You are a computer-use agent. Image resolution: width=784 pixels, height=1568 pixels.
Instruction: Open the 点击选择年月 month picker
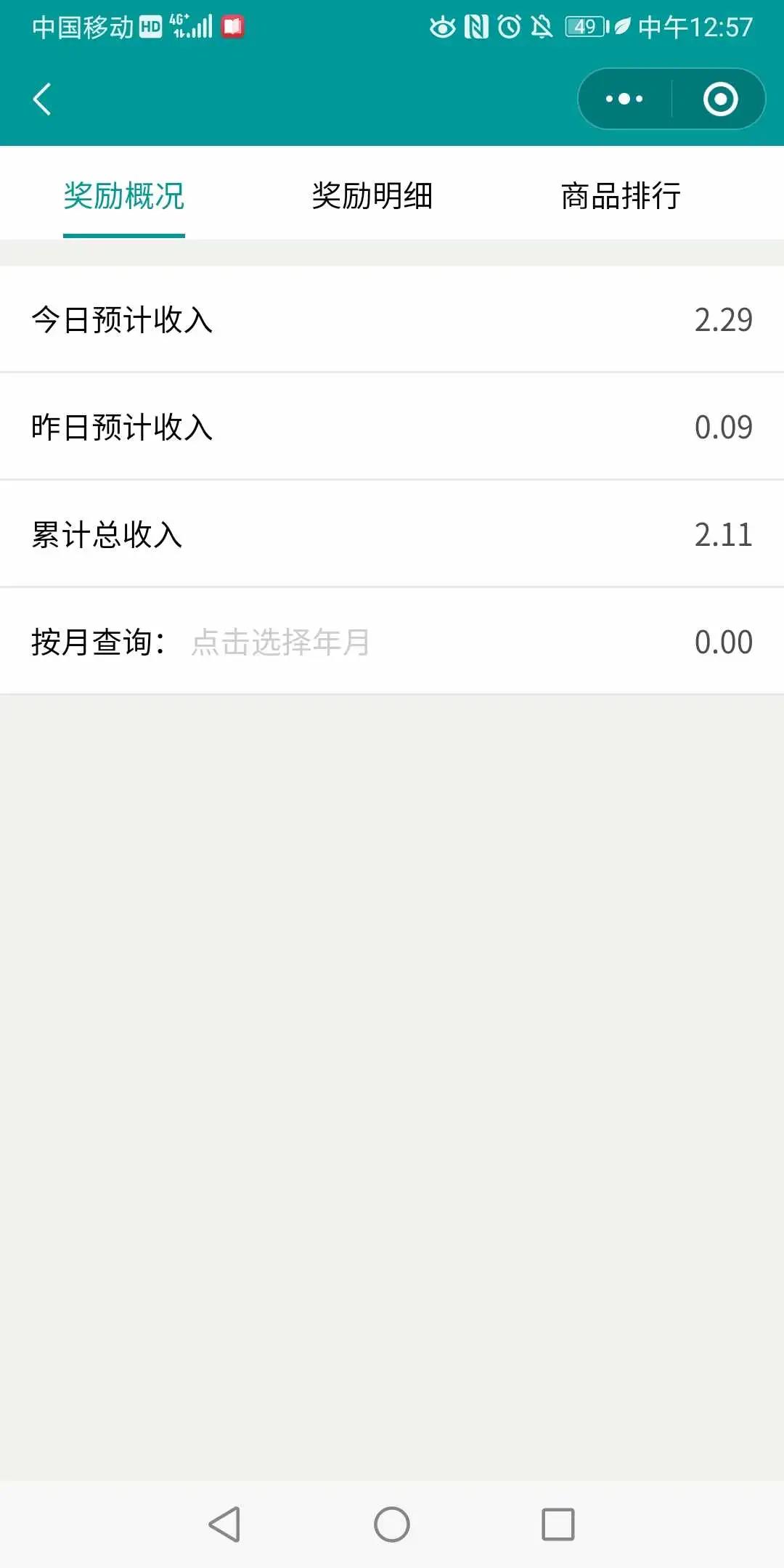[x=281, y=642]
